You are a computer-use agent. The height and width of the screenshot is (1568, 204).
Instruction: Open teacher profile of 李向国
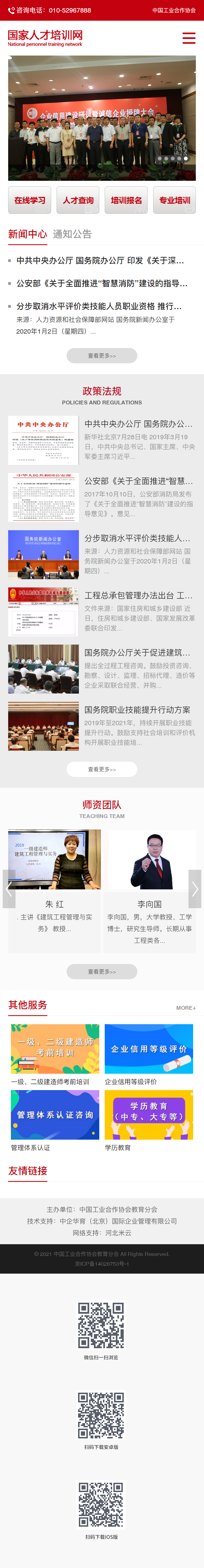(x=149, y=904)
